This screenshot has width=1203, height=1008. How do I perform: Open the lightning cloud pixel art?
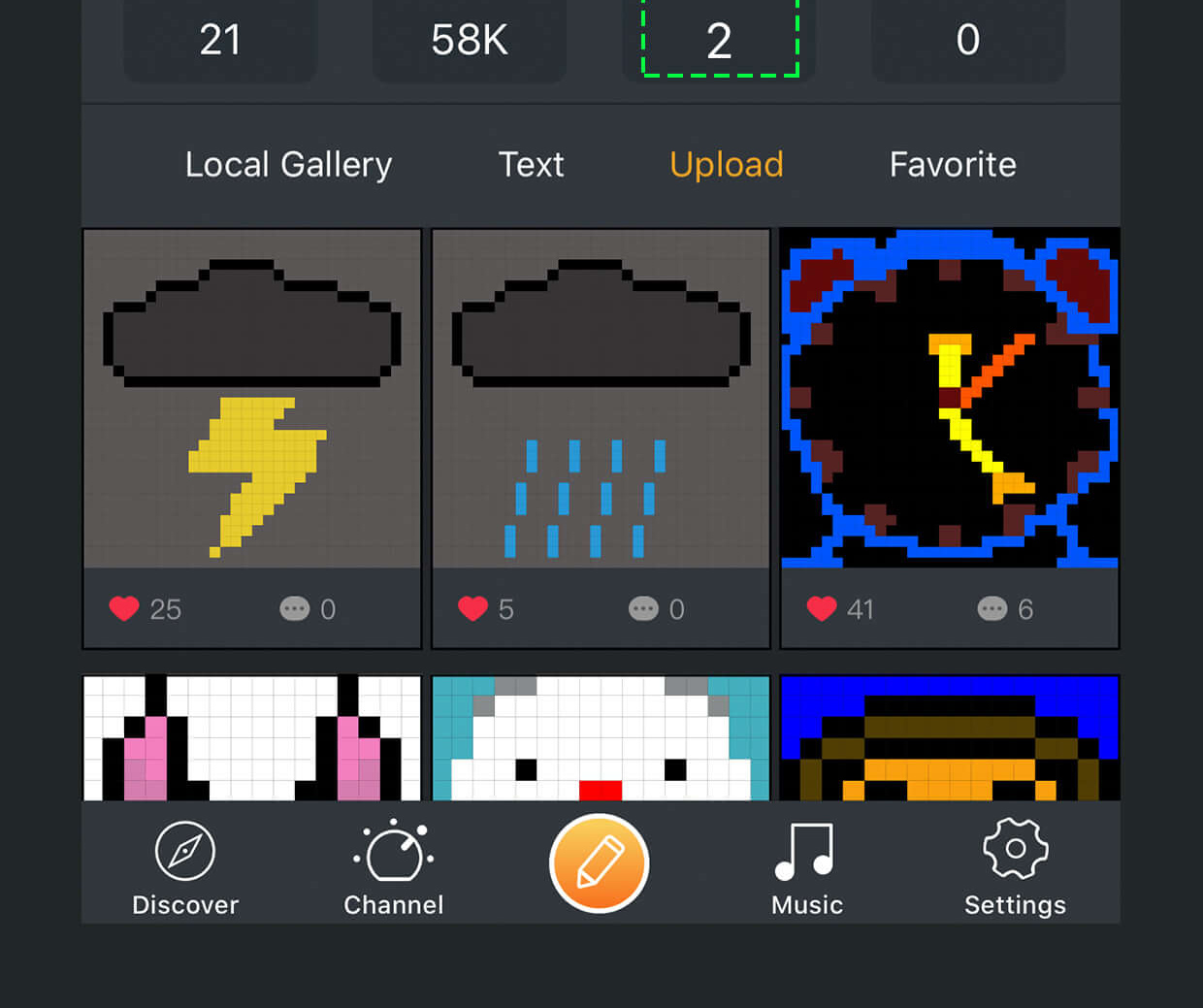252,399
